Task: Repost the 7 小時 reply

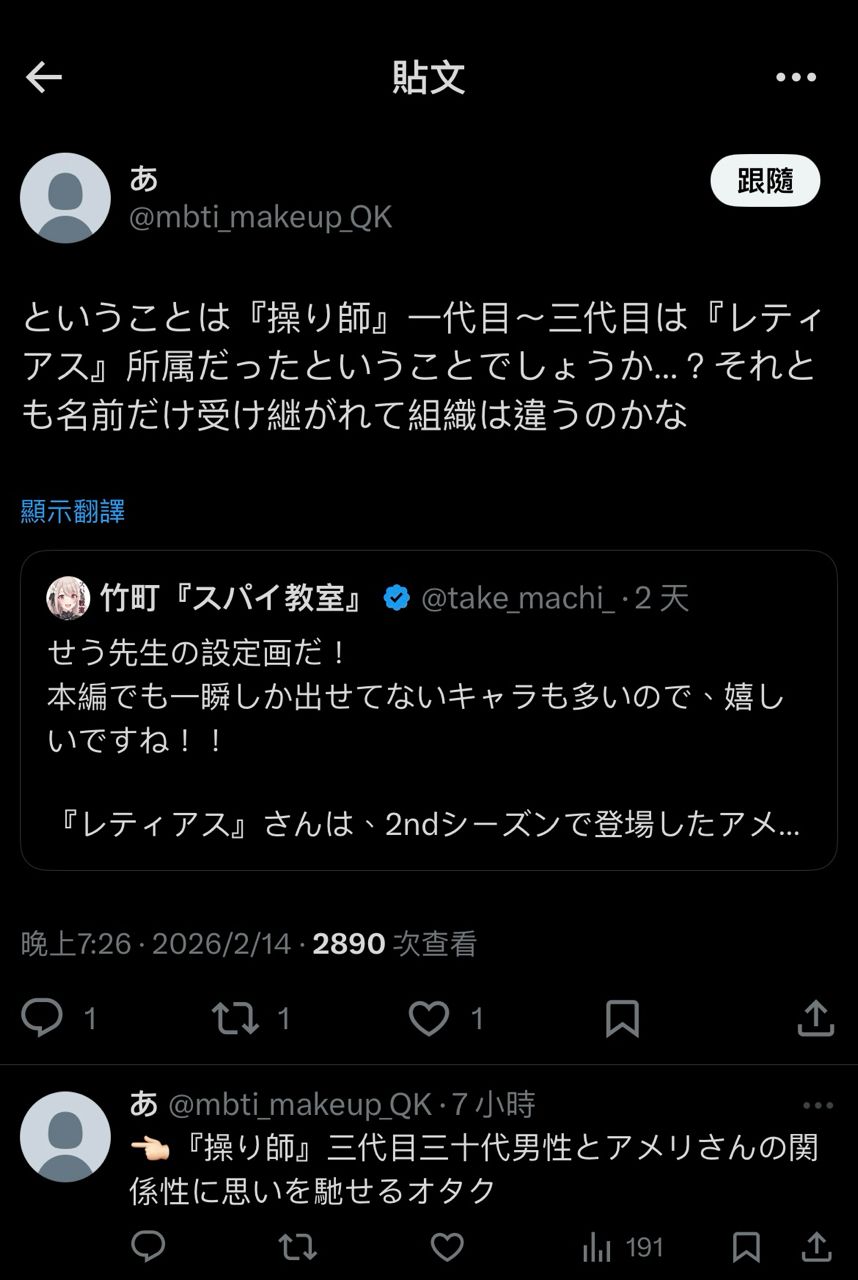Action: click(297, 1246)
